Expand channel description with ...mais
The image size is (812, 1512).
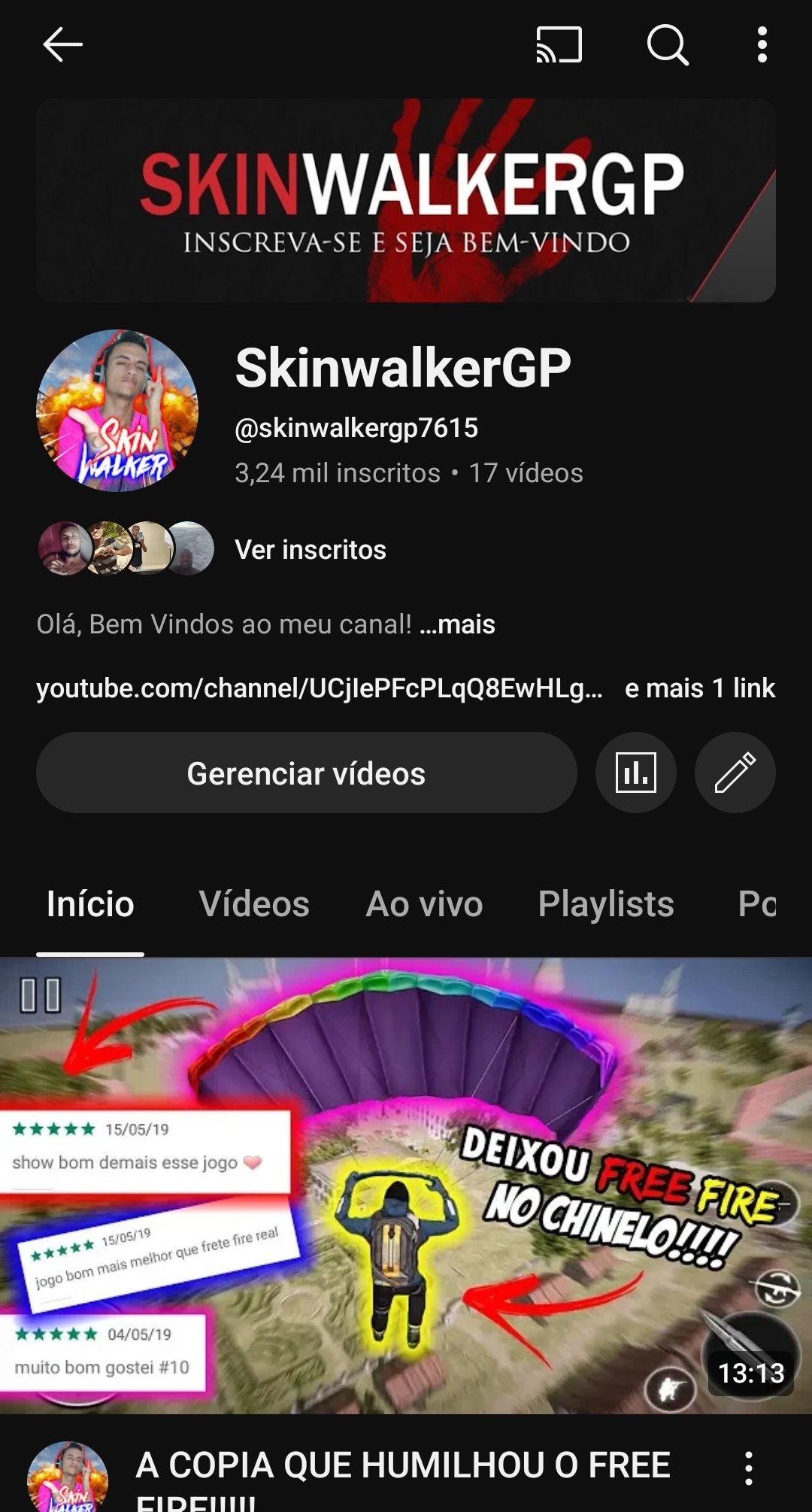(457, 624)
